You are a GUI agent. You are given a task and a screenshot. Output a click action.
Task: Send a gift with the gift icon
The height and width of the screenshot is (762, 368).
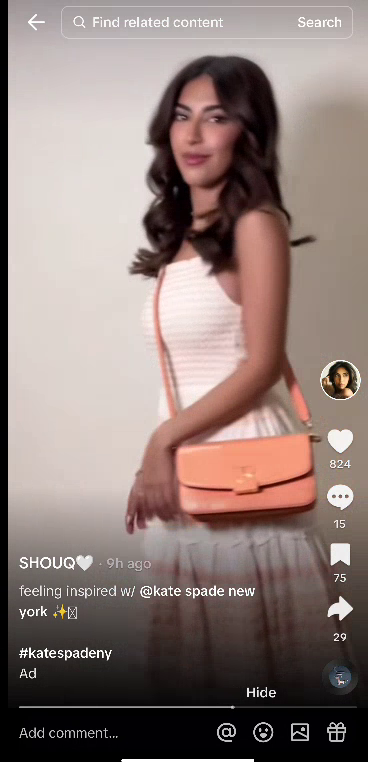(336, 732)
